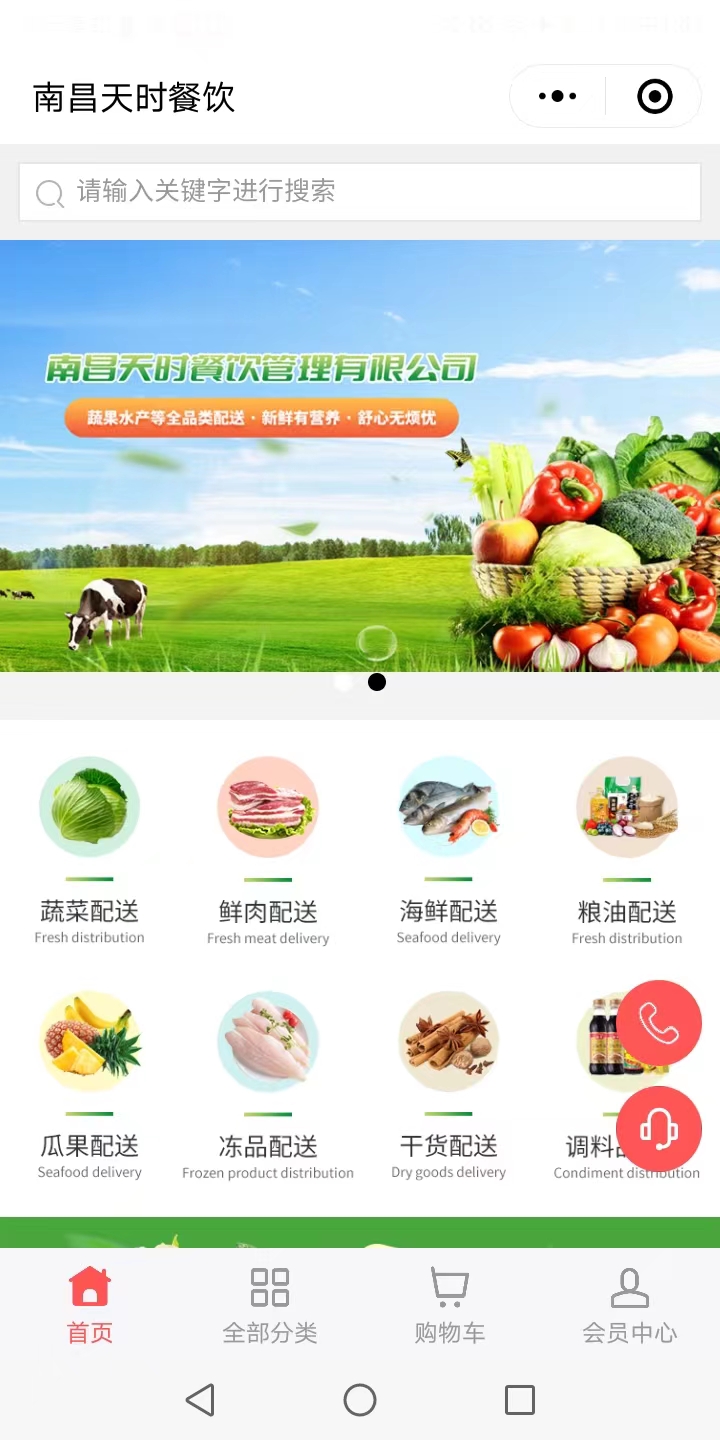The width and height of the screenshot is (720, 1440).
Task: Open the 鲜肉配送 category
Action: [x=268, y=850]
